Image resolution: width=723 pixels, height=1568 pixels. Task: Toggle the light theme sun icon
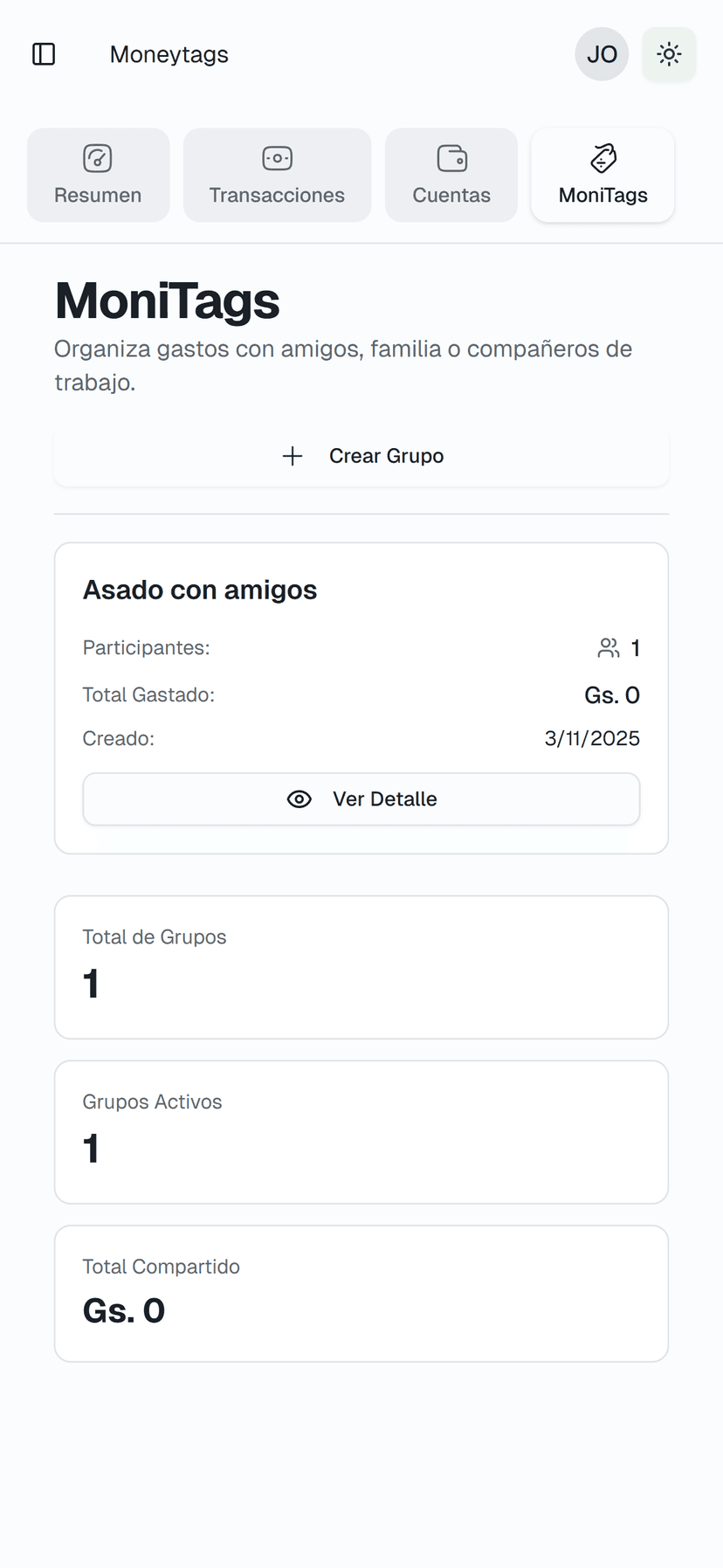point(669,53)
